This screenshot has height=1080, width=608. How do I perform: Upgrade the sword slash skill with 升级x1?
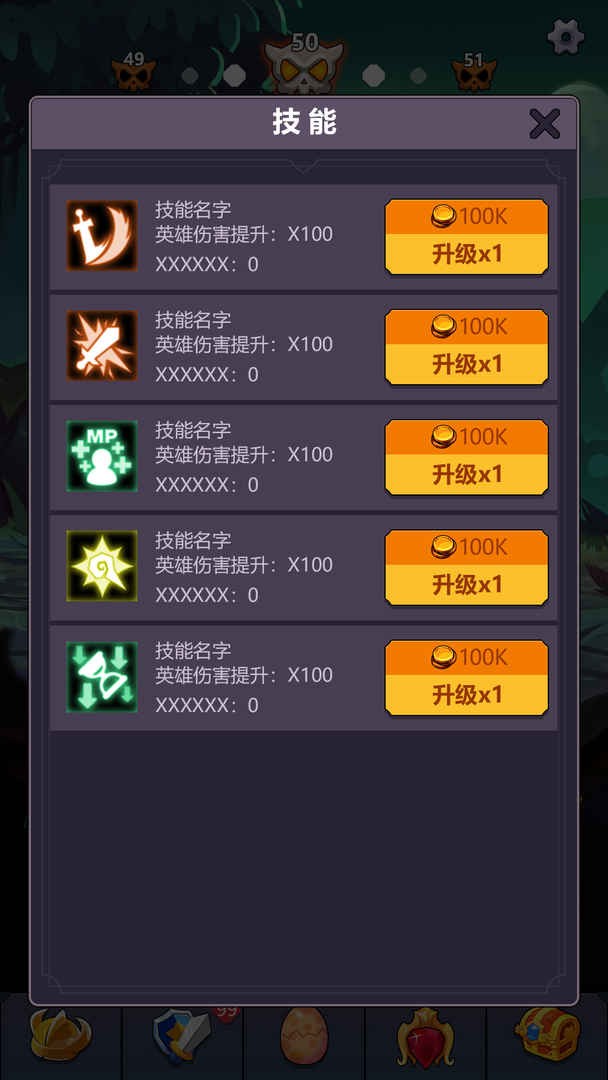pos(466,237)
